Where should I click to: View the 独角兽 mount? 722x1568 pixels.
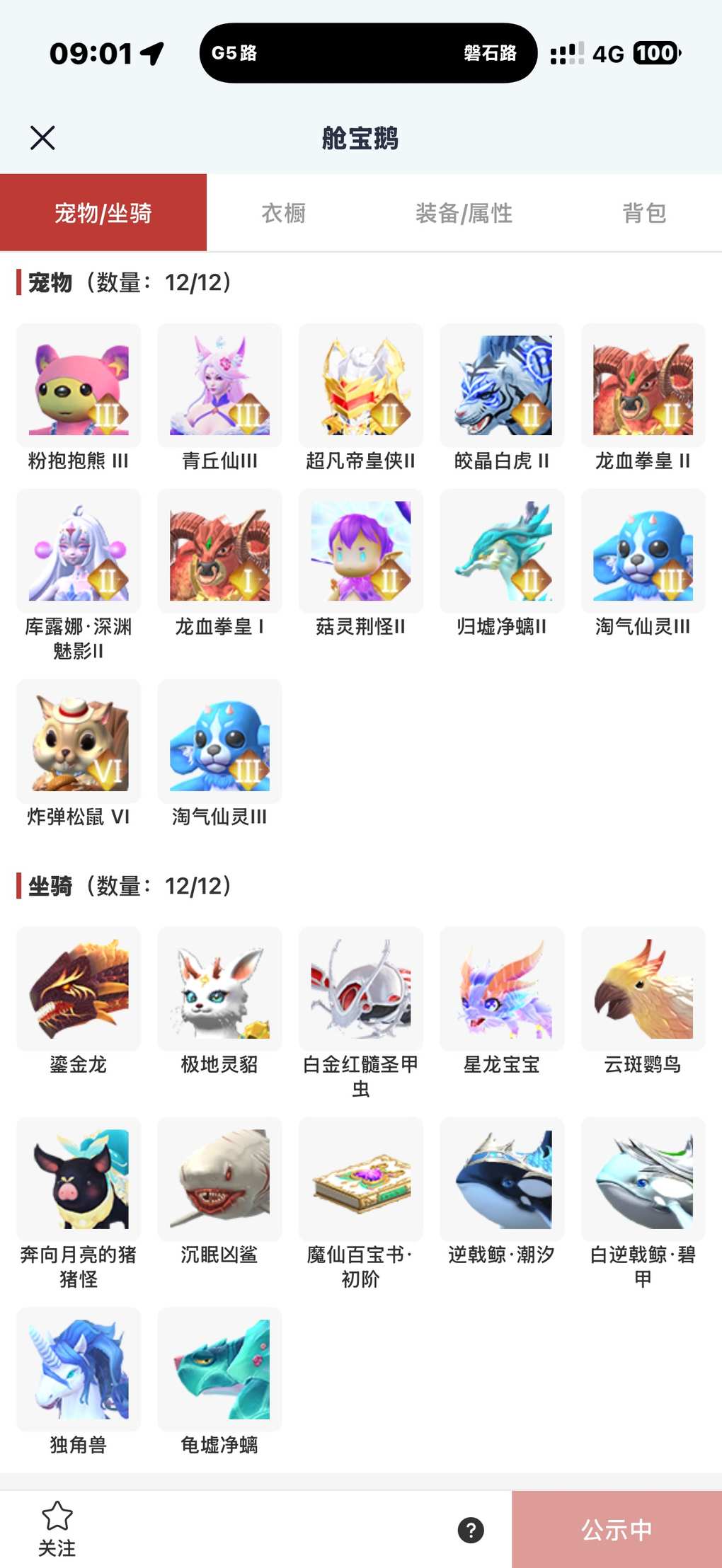(x=79, y=1369)
